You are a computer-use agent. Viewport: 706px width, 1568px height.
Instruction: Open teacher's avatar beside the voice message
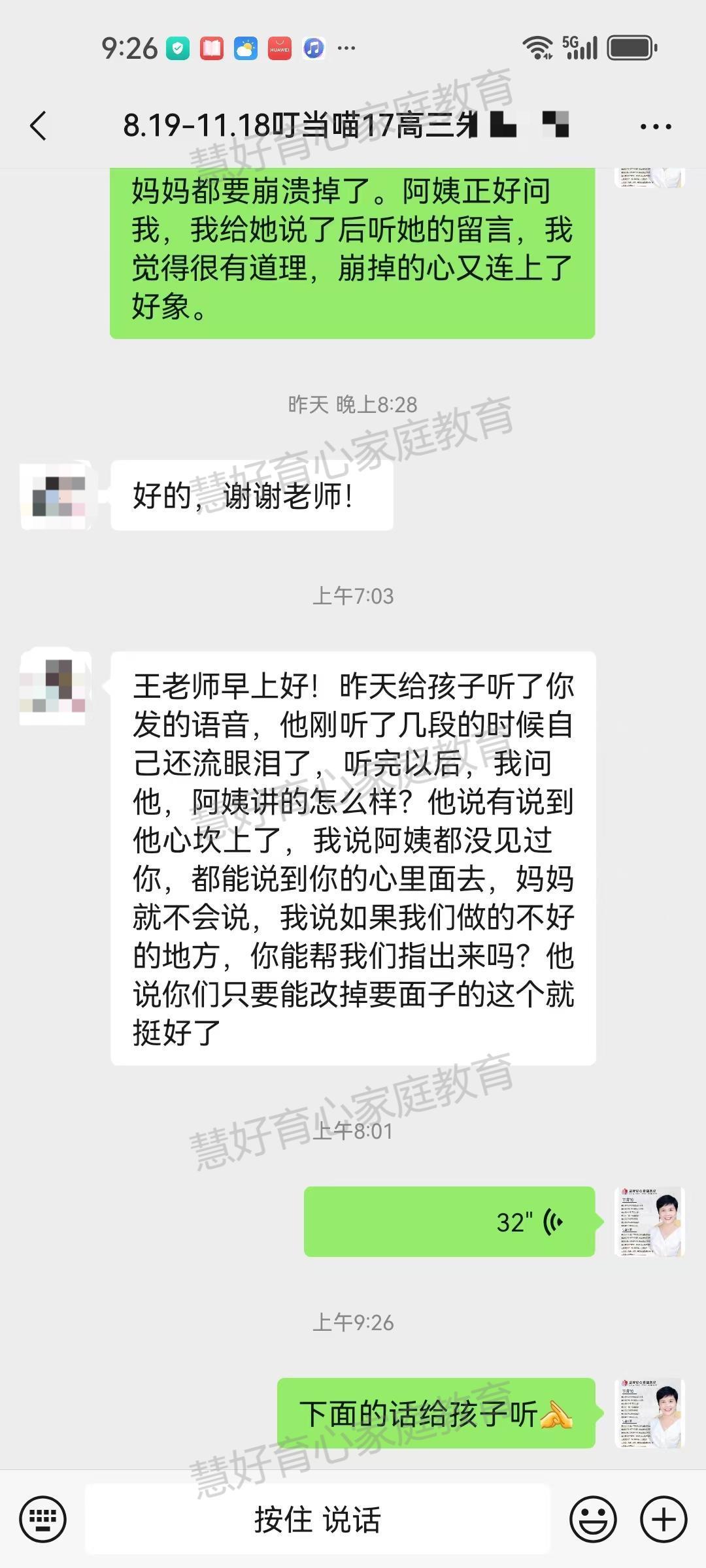650,1222
